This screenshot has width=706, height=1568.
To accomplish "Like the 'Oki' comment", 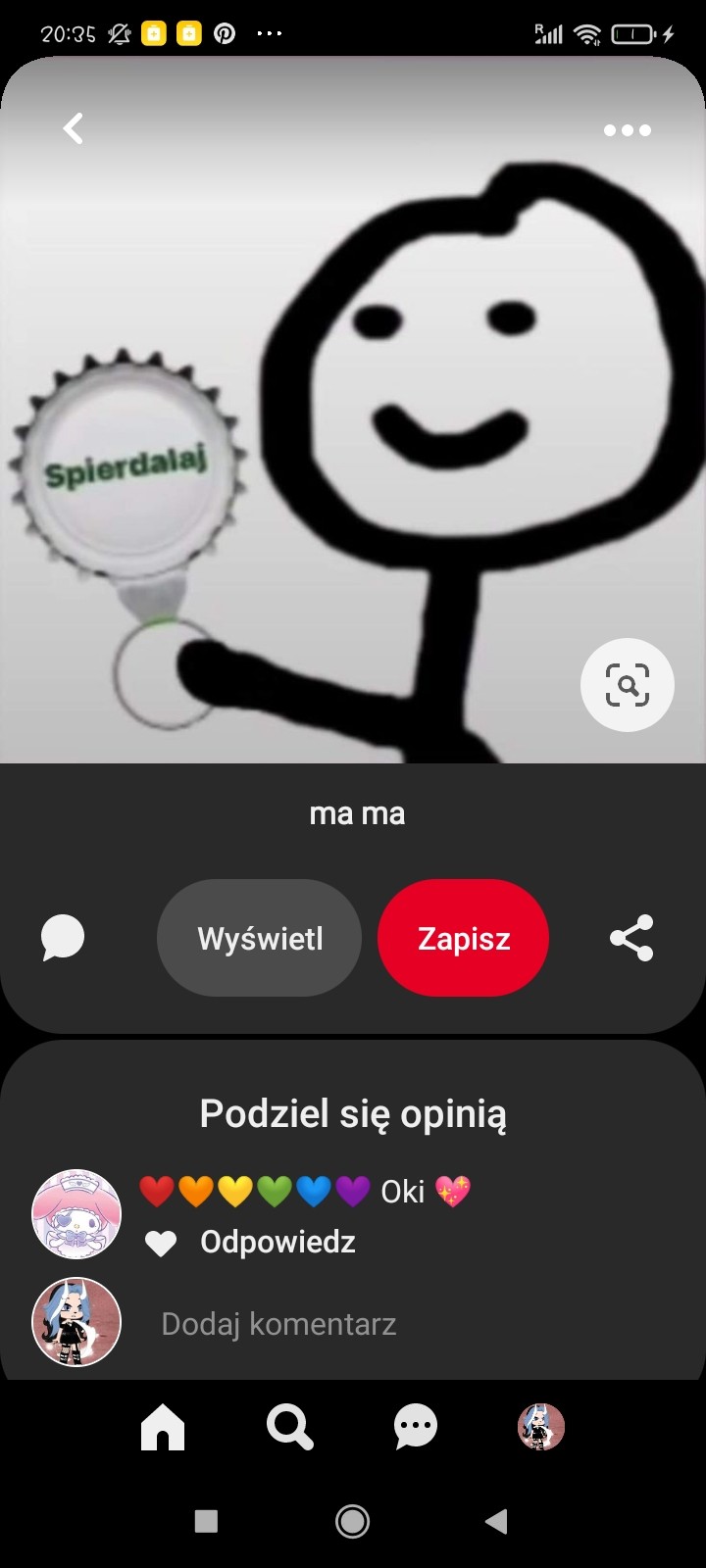I will coord(161,1244).
